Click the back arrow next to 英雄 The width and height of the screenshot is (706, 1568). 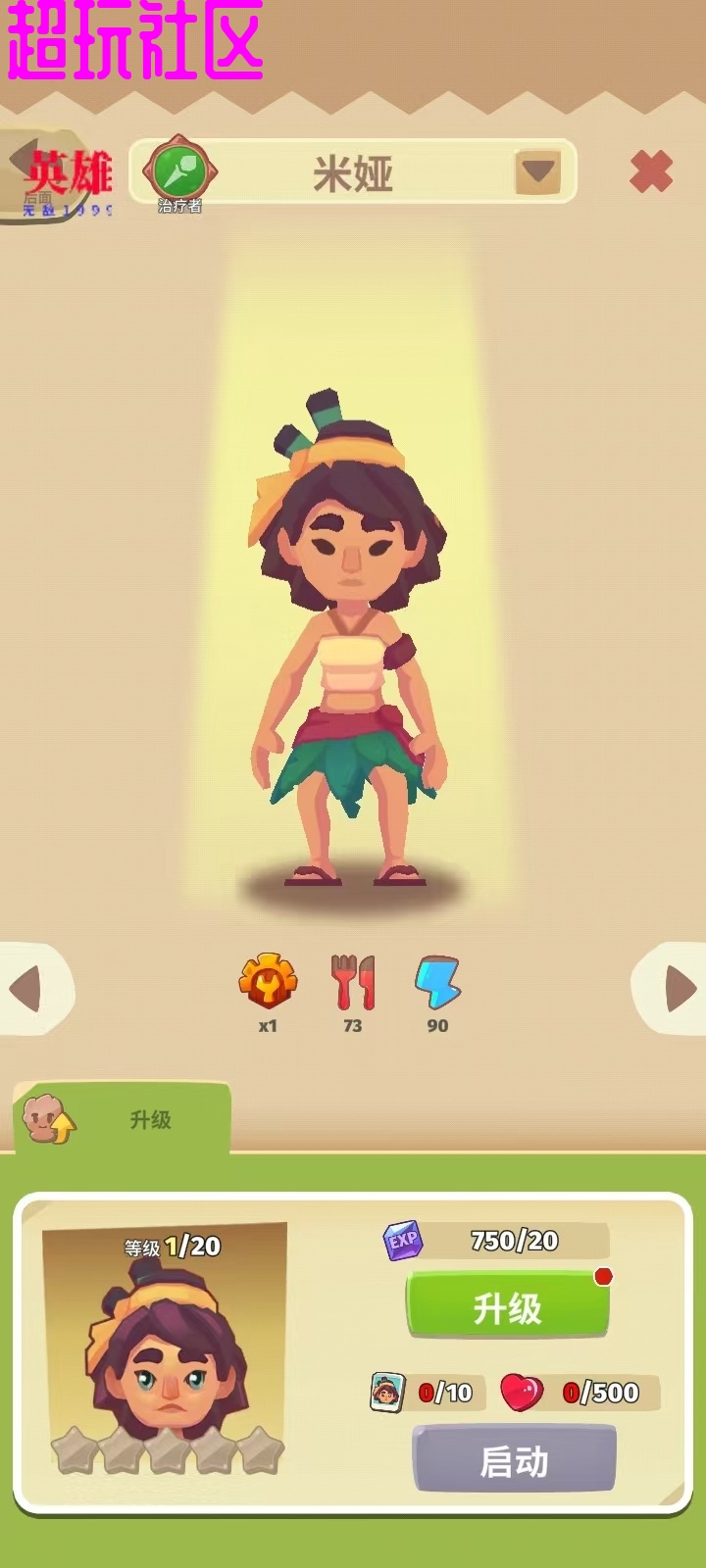tap(20, 162)
